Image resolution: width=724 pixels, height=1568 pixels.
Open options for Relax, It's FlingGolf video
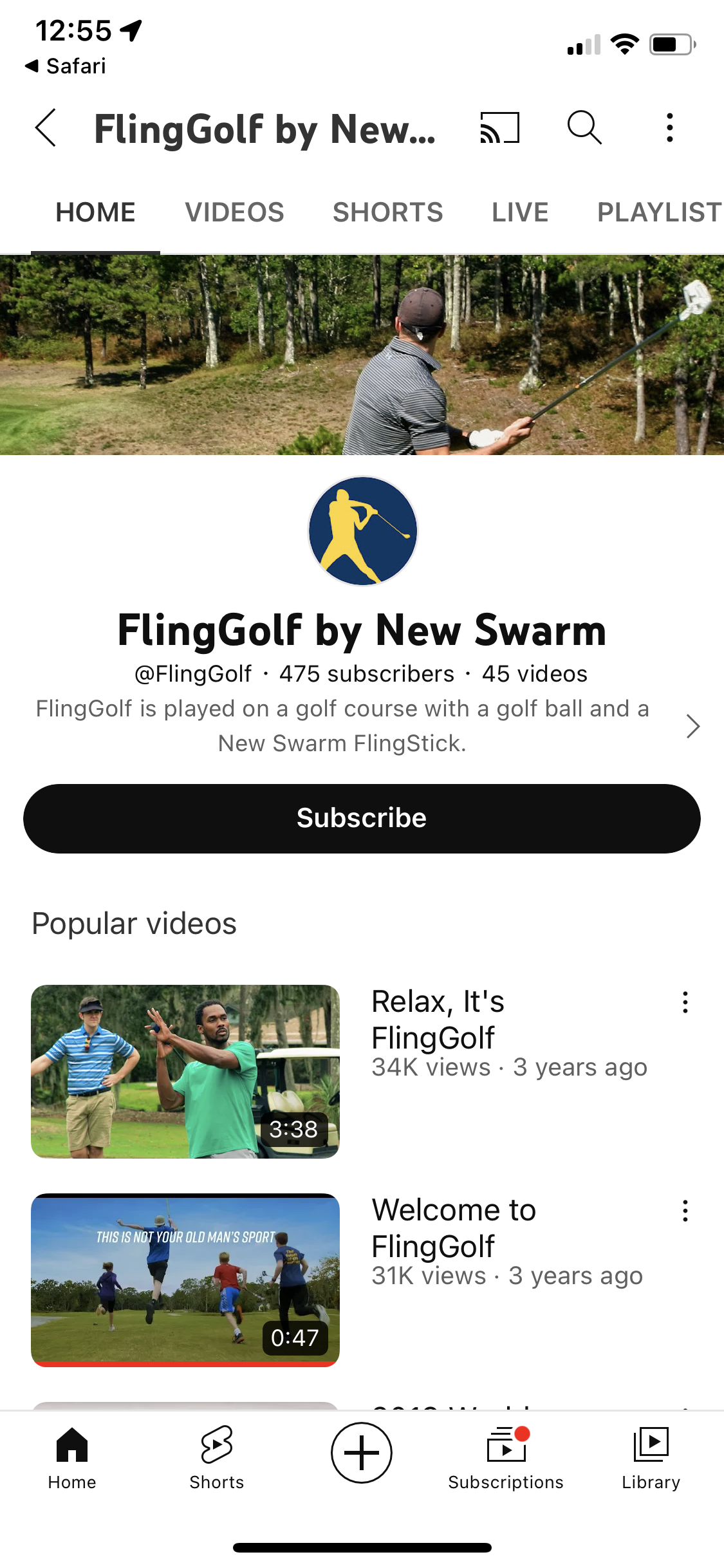tap(685, 1002)
